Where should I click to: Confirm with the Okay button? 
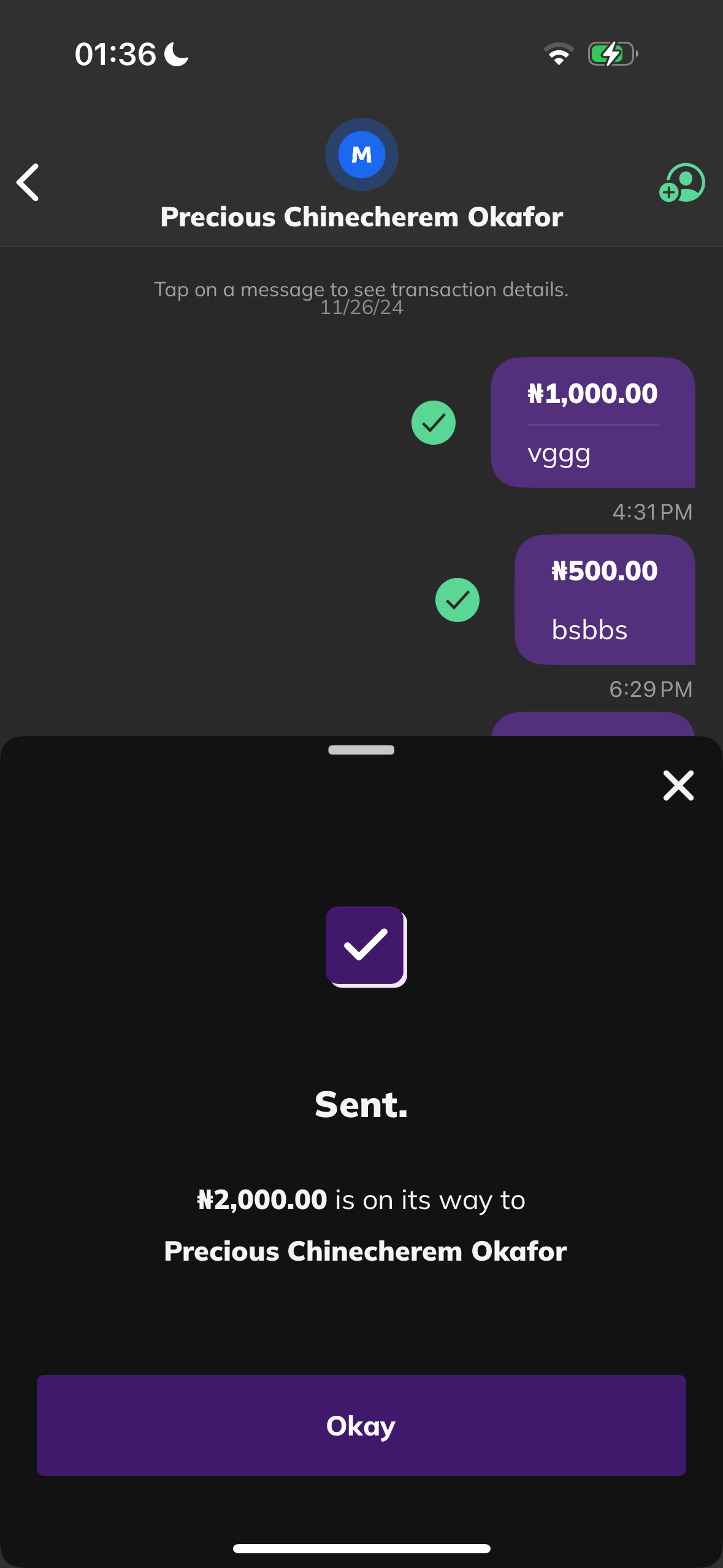[361, 1425]
